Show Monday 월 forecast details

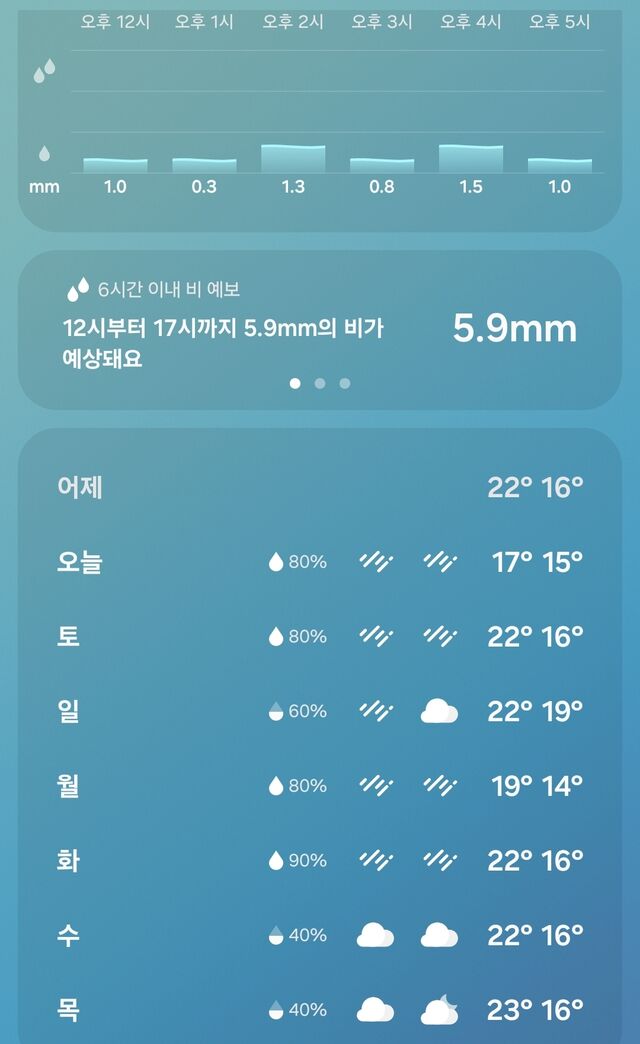pyautogui.click(x=320, y=786)
